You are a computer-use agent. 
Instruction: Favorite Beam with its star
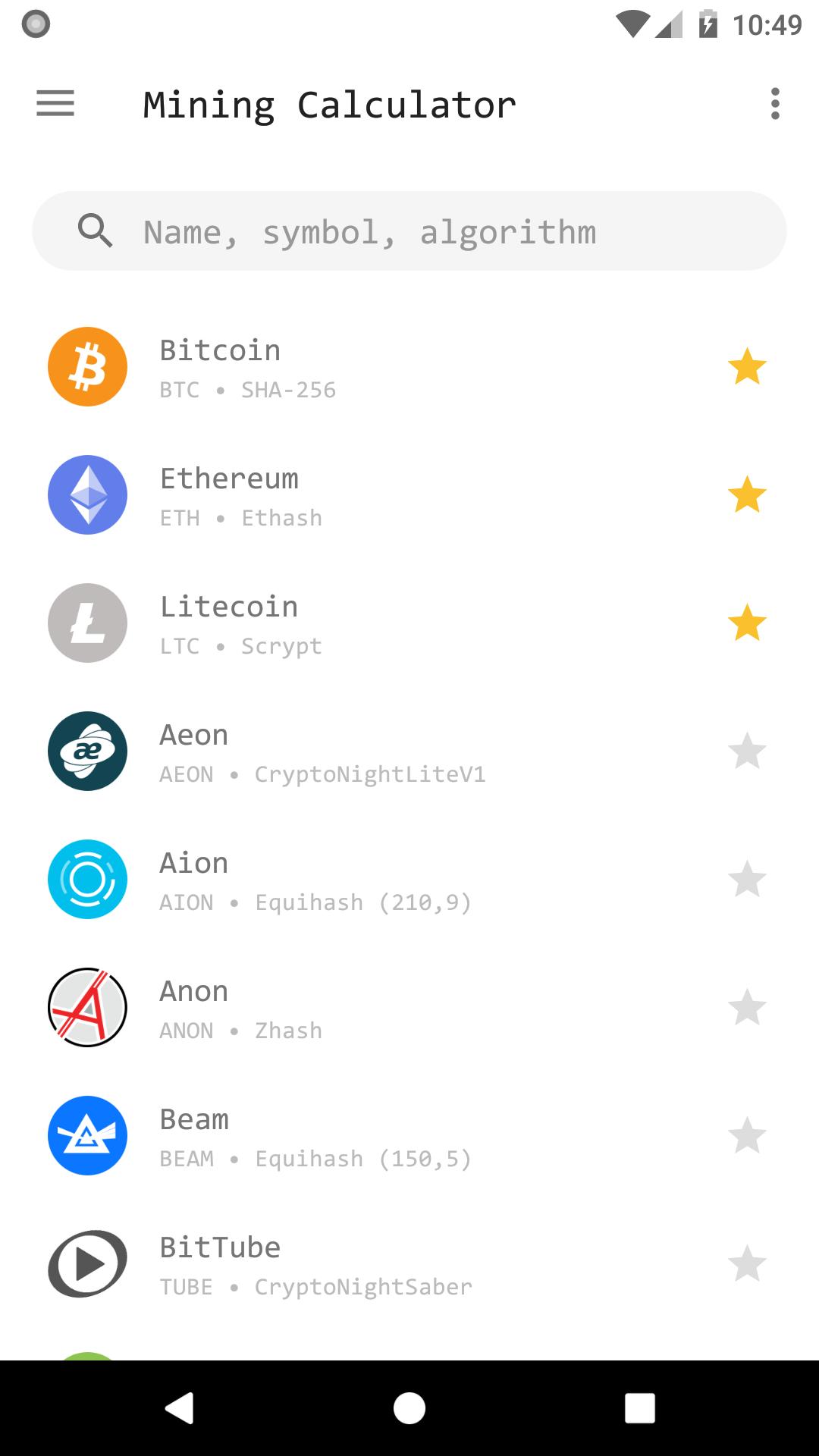pyautogui.click(x=747, y=1136)
